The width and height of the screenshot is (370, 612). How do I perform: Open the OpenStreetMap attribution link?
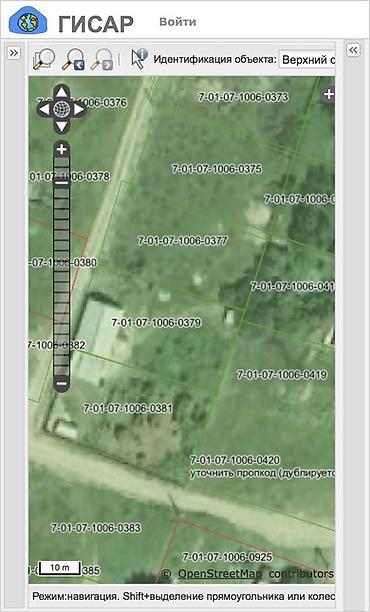coord(220,574)
